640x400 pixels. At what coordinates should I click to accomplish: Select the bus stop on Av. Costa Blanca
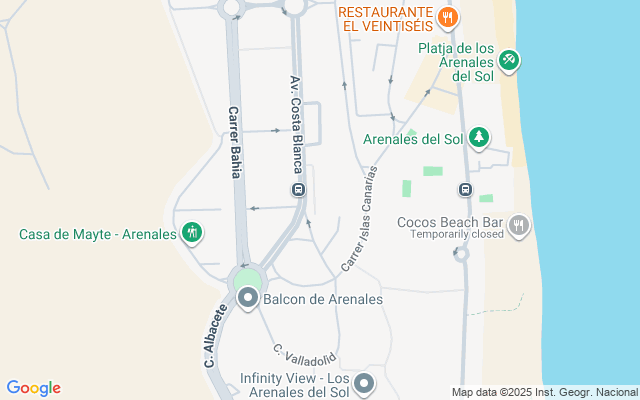click(x=298, y=189)
